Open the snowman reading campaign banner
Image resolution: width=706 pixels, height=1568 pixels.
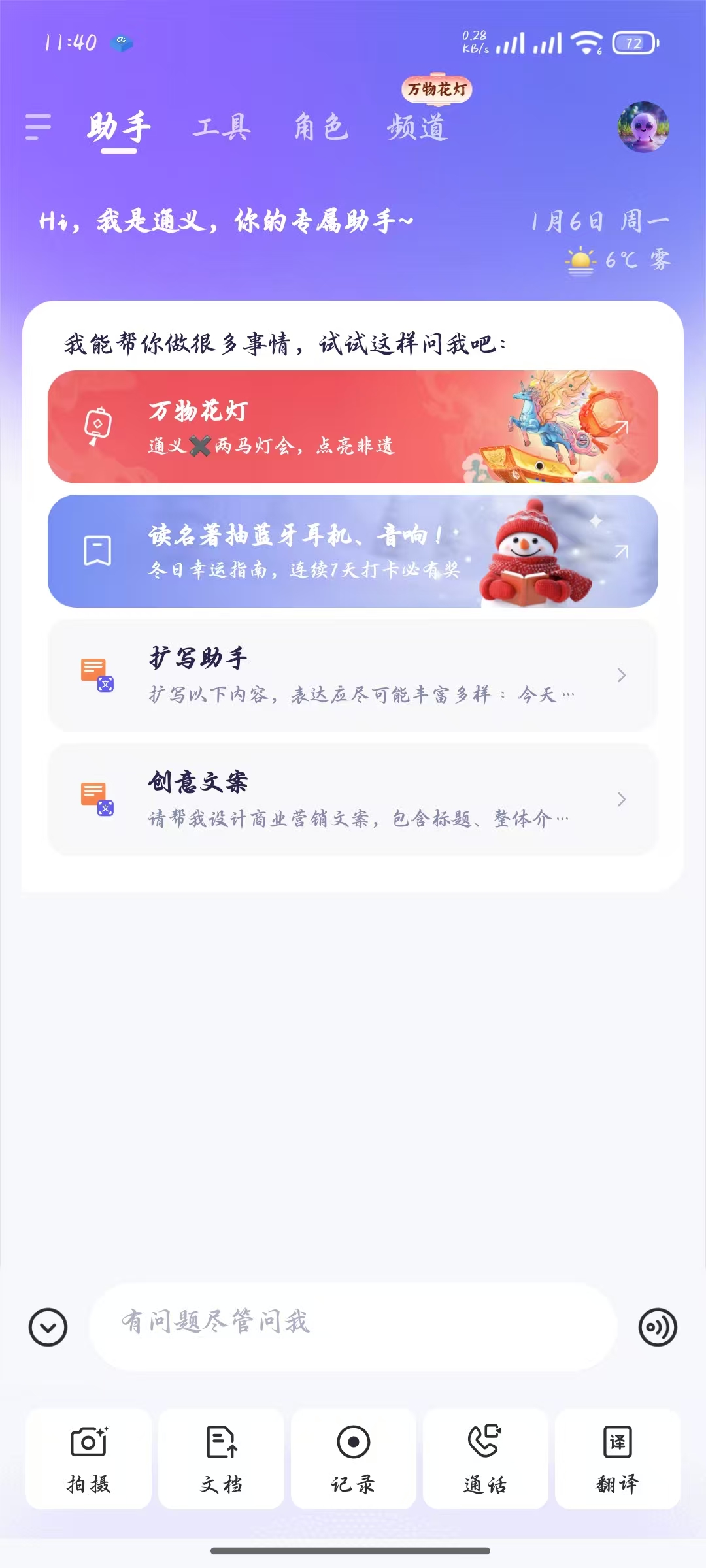(x=353, y=551)
